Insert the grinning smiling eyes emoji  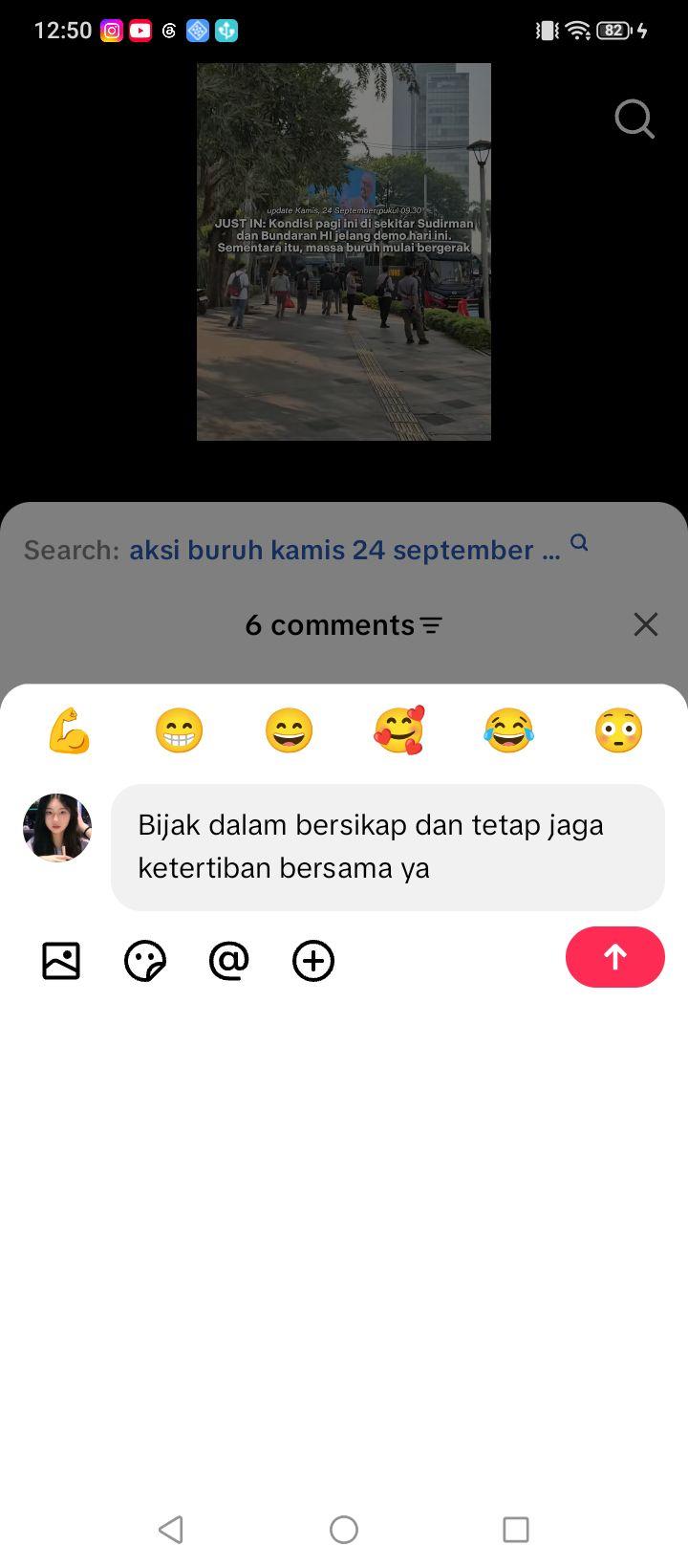289,730
